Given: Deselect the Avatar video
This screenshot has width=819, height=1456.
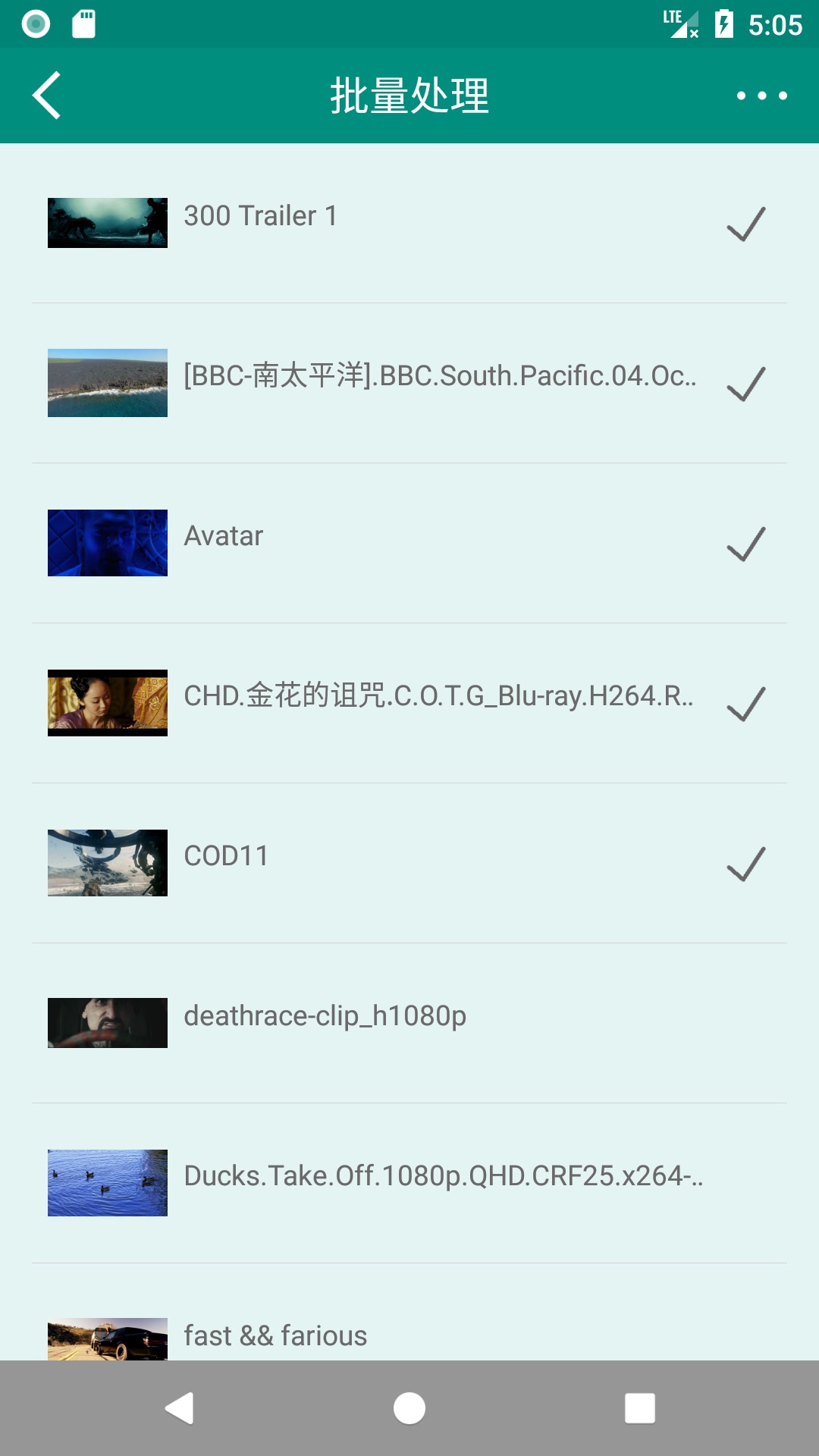Looking at the screenshot, I should 747,543.
